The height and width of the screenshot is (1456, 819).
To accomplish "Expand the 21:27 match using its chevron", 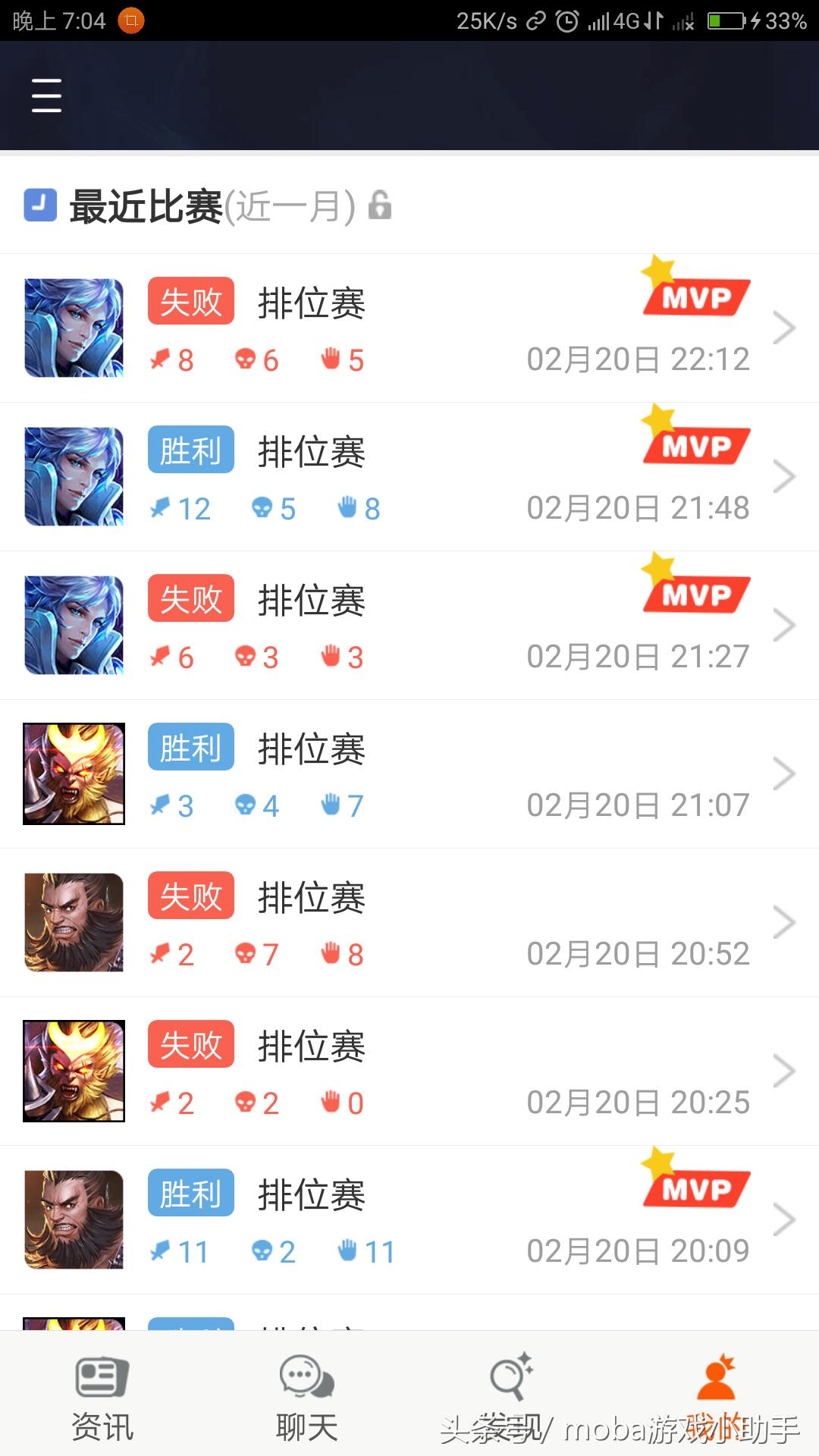I will click(785, 624).
